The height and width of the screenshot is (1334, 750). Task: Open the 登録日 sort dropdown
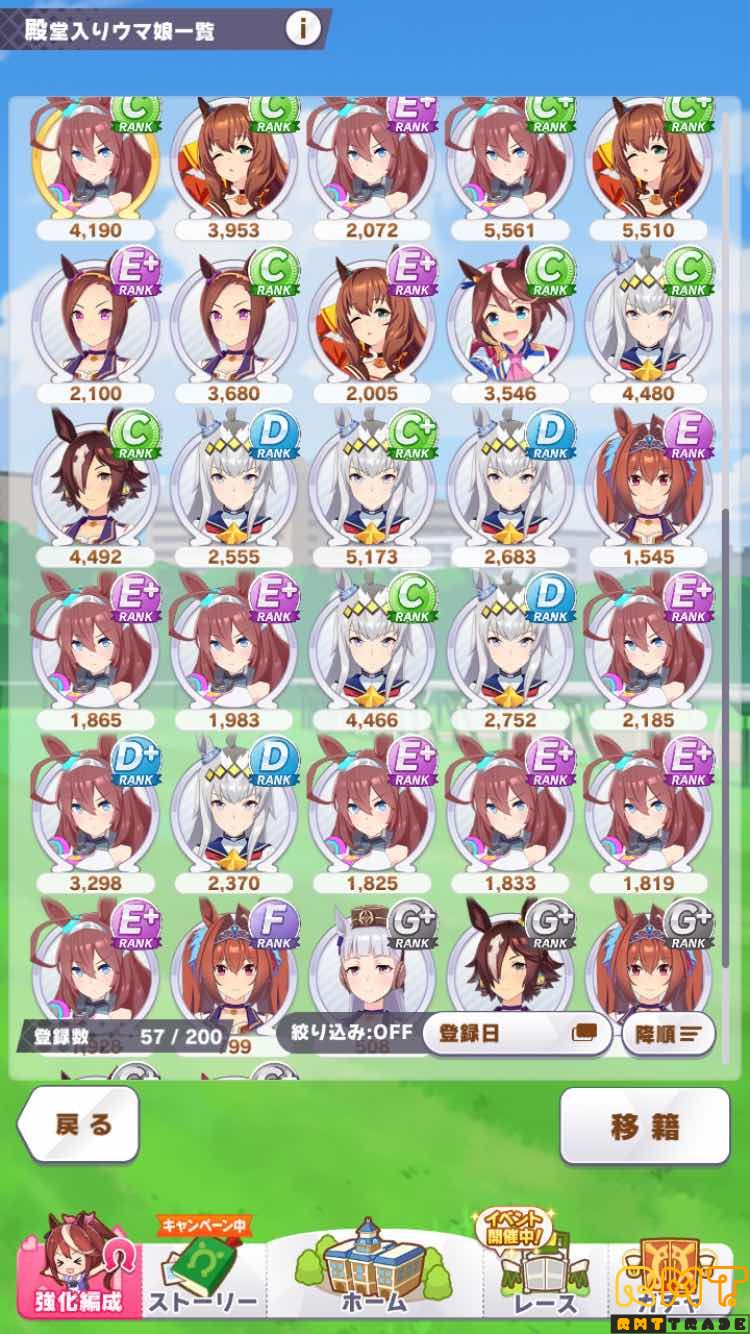(516, 1033)
